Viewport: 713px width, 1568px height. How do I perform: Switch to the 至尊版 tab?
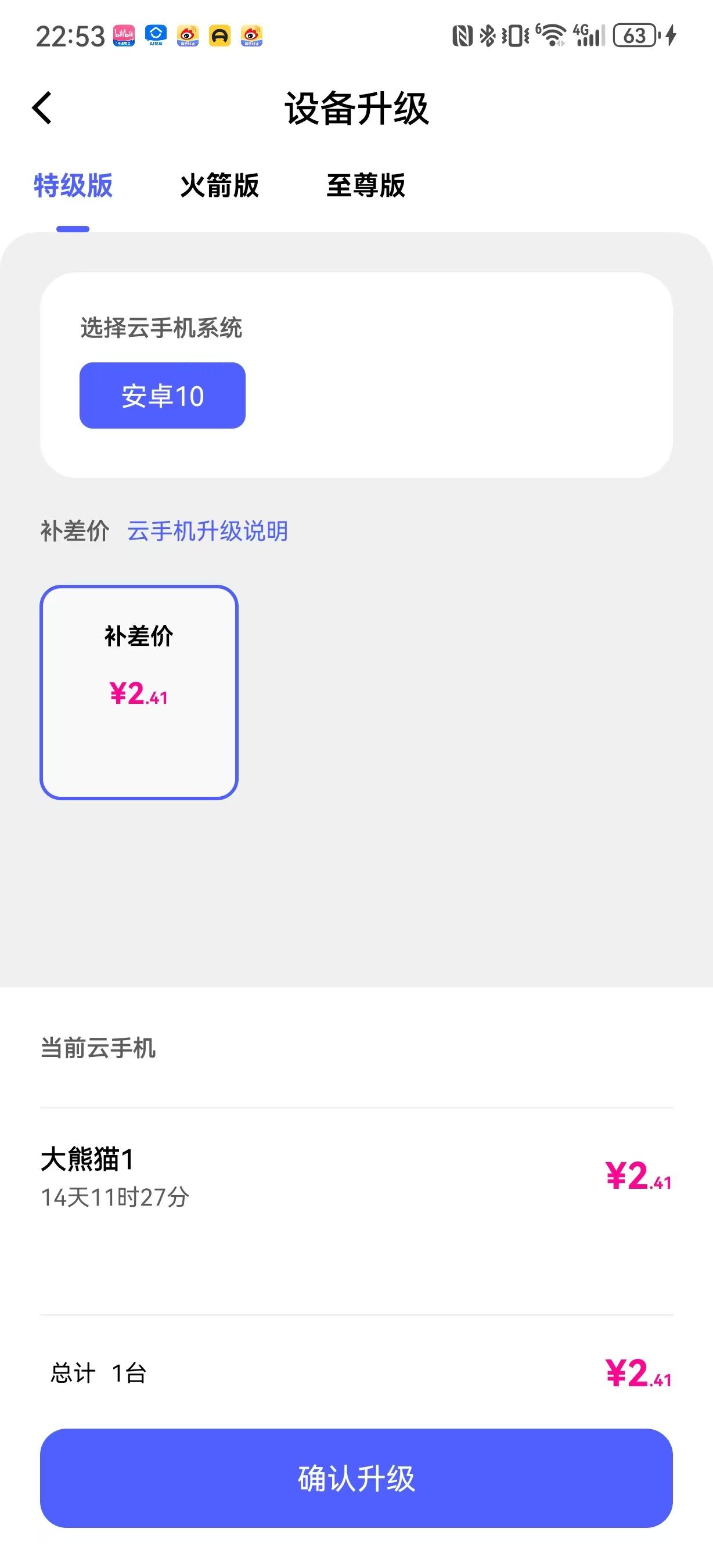pyautogui.click(x=366, y=185)
